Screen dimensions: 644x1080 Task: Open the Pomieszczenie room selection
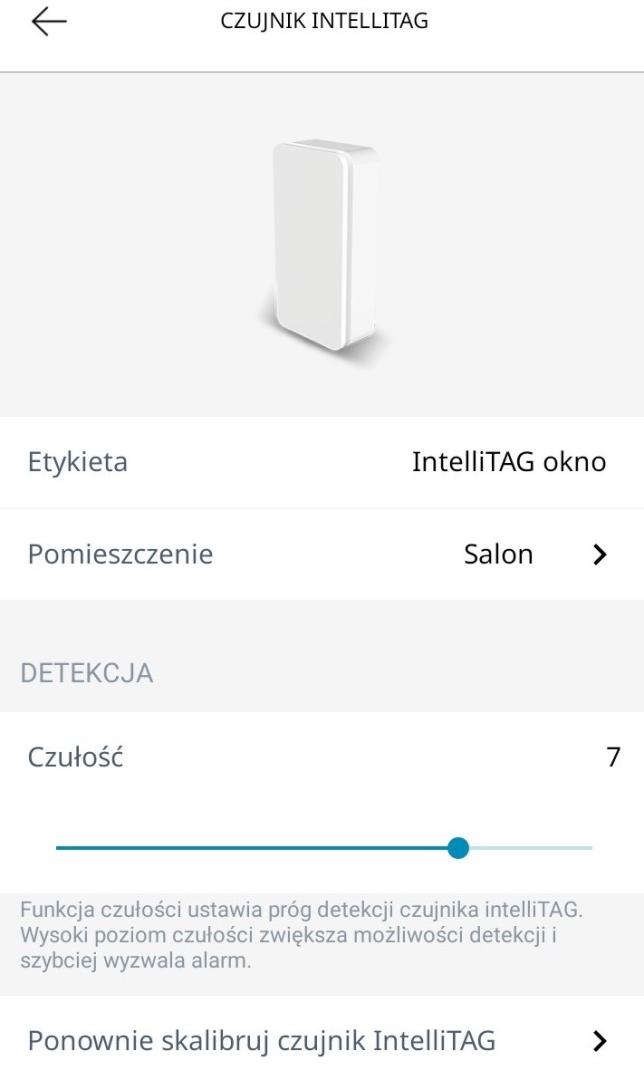321,554
